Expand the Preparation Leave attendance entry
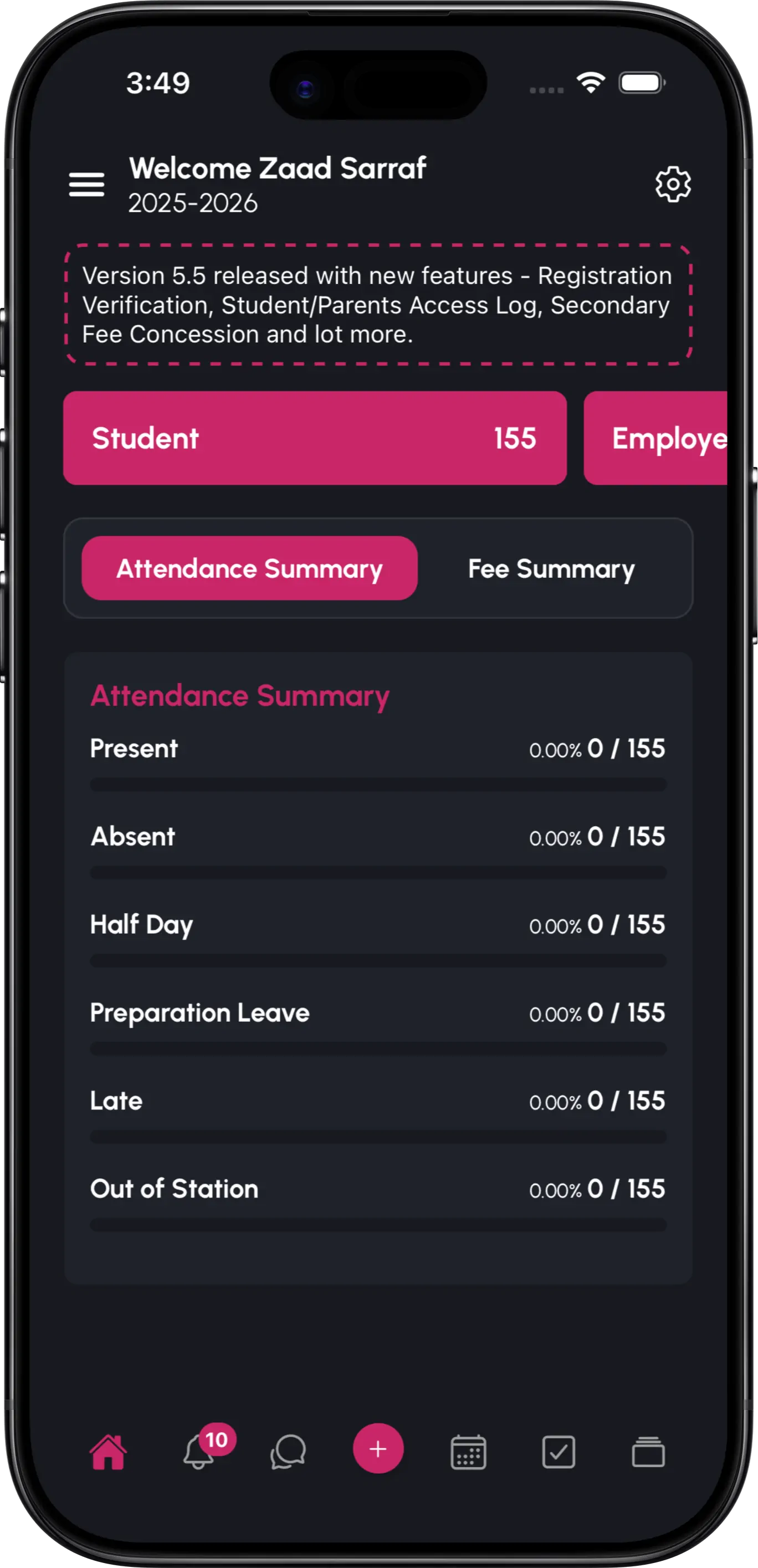The width and height of the screenshot is (758, 1568). click(378, 1012)
